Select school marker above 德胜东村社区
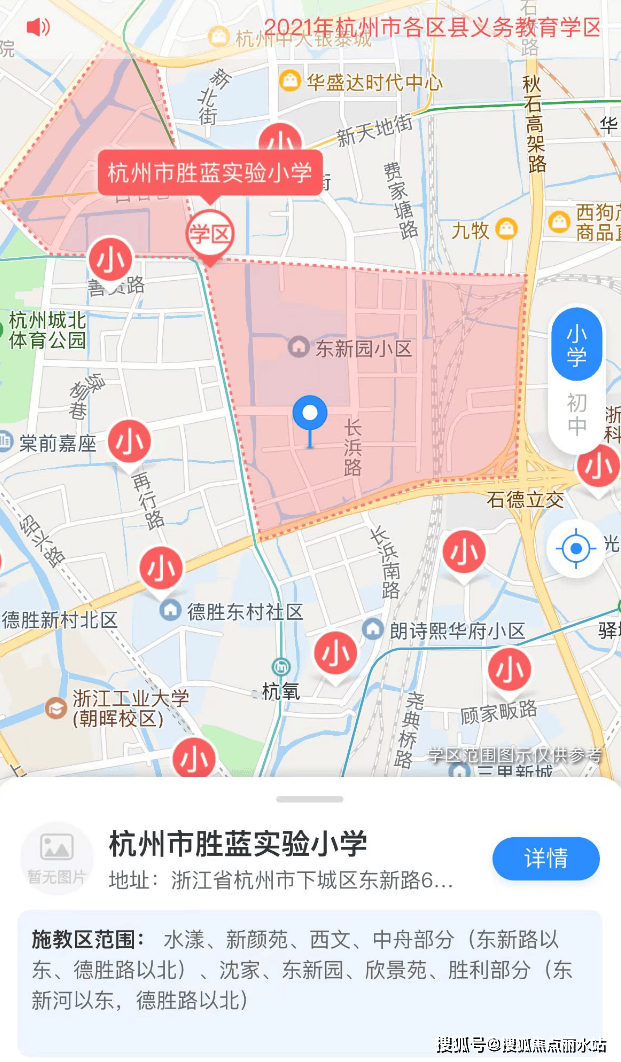The image size is (621, 1062). click(x=160, y=569)
